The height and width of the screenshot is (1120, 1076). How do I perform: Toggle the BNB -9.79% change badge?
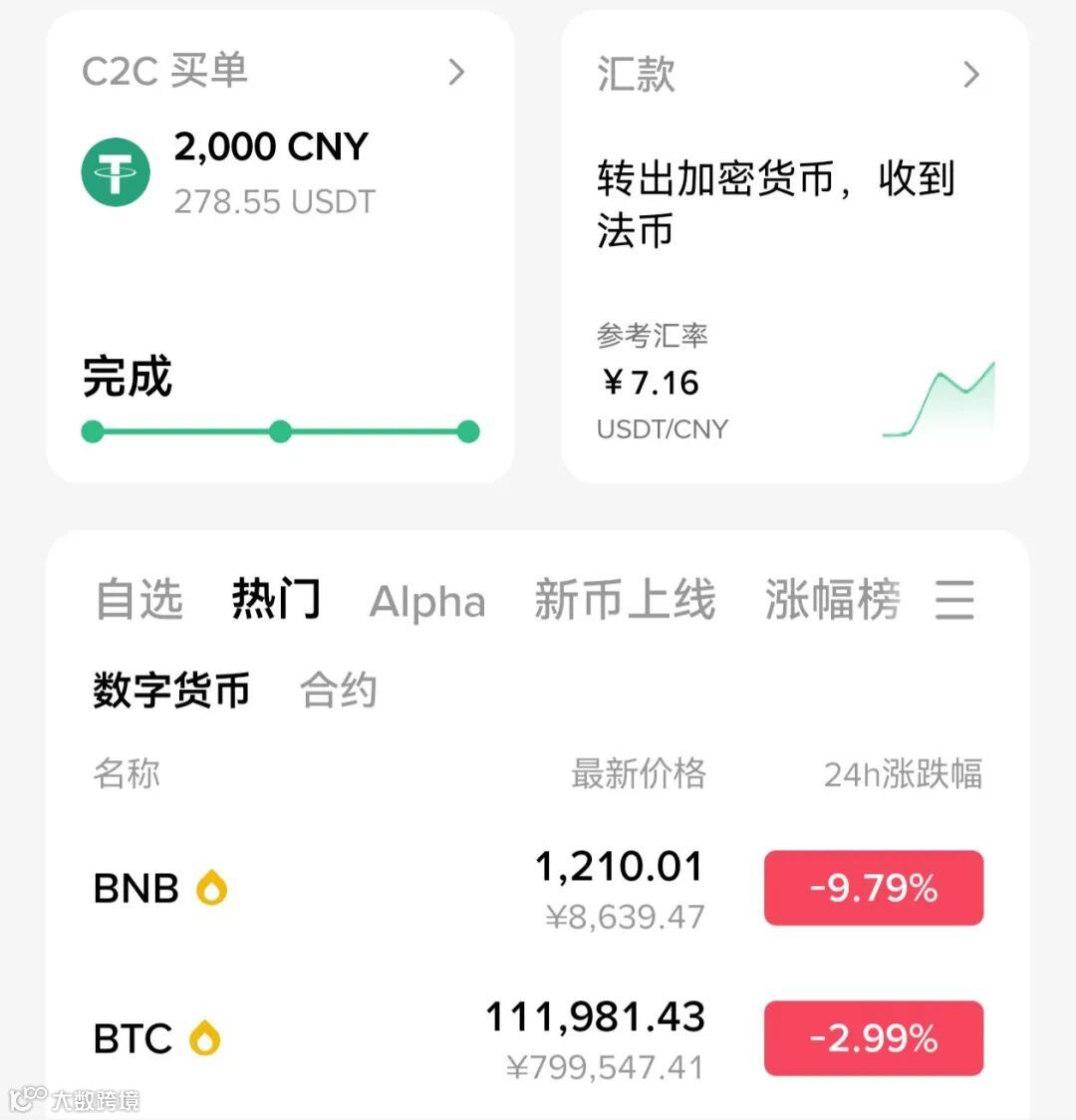click(874, 888)
